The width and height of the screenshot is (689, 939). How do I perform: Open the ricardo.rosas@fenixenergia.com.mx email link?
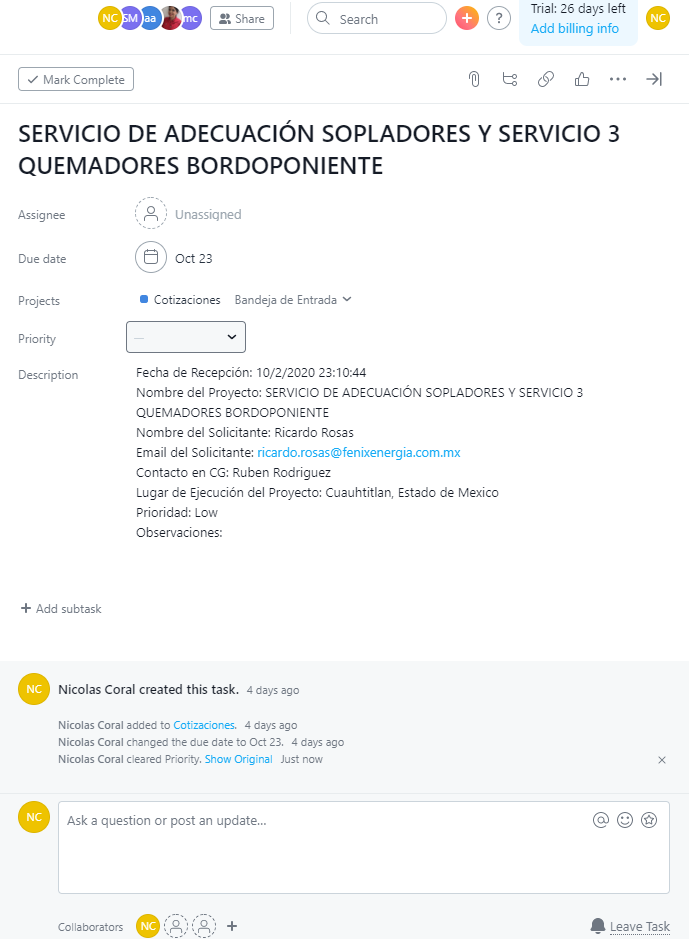(x=358, y=453)
